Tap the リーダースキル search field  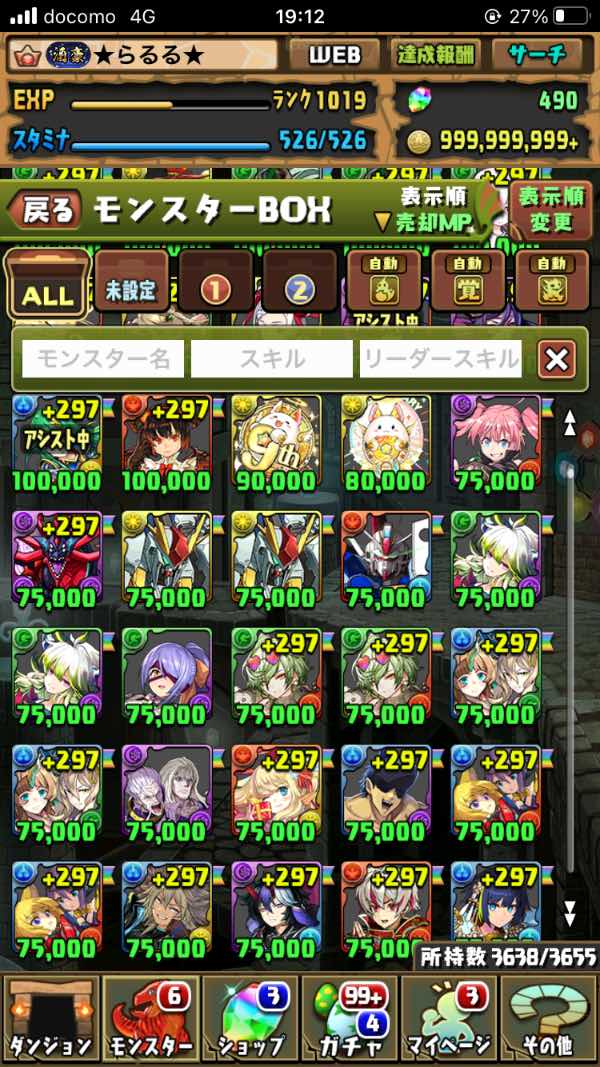[x=441, y=359]
